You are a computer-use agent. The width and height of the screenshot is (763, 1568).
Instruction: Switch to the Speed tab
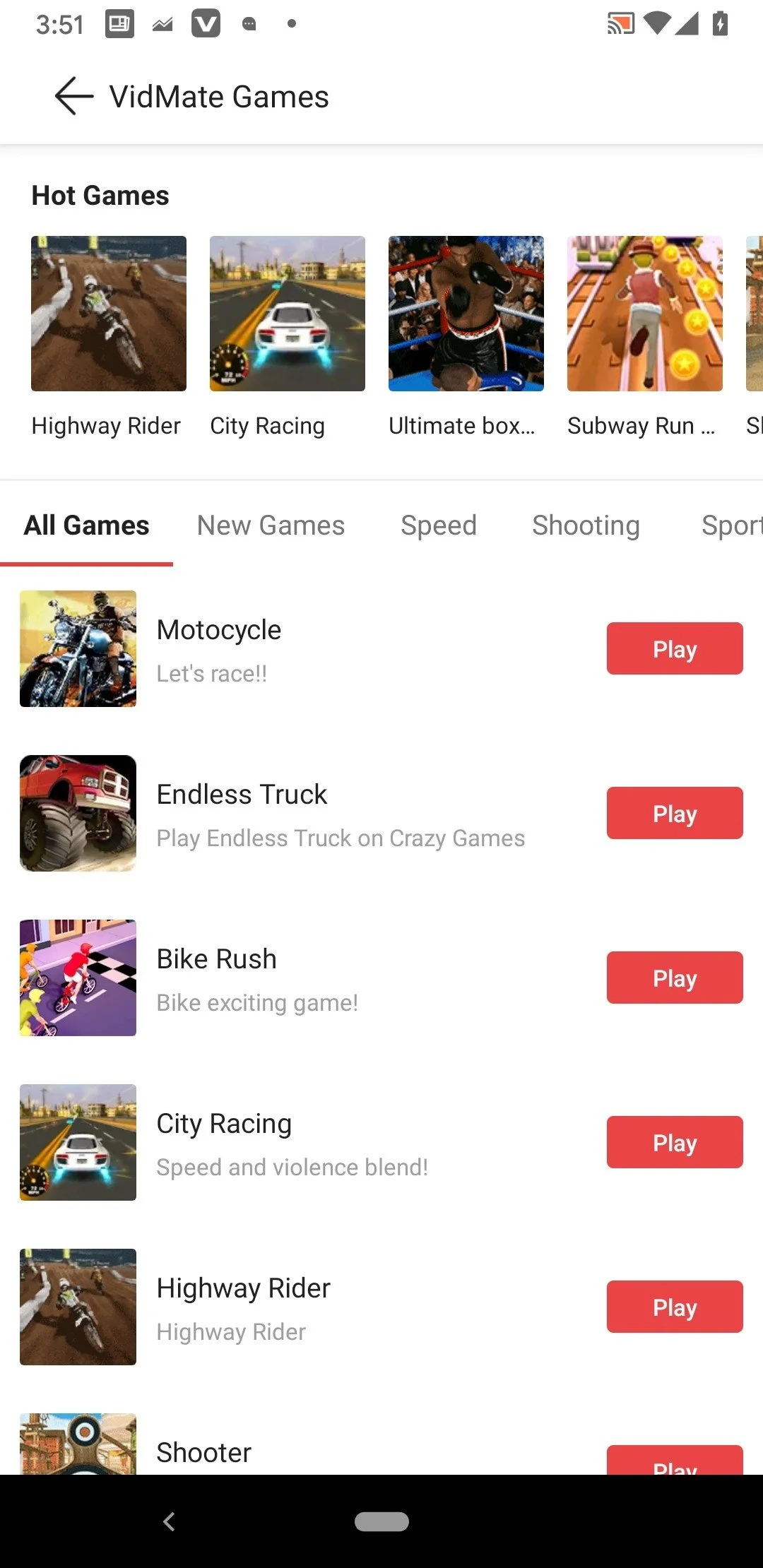439,525
